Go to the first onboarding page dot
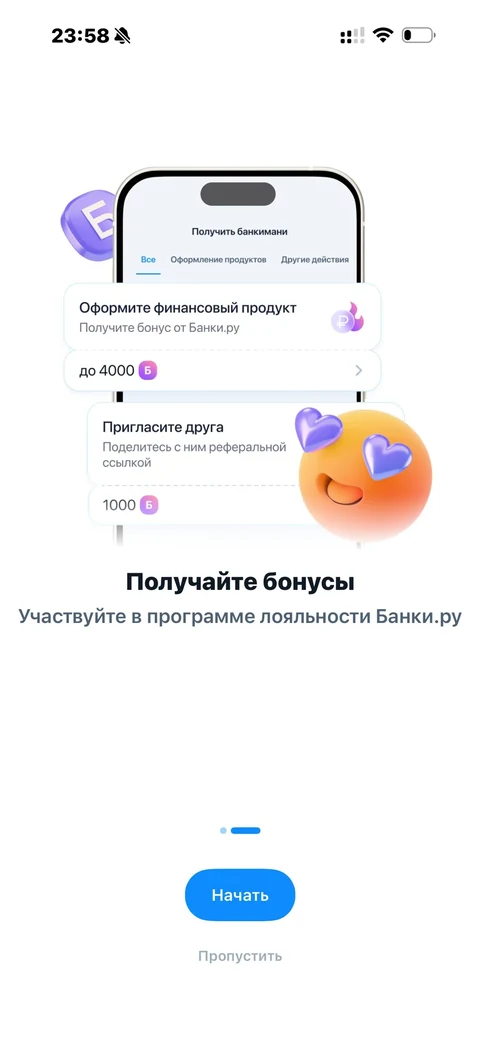The image size is (480, 1043). coord(223,830)
